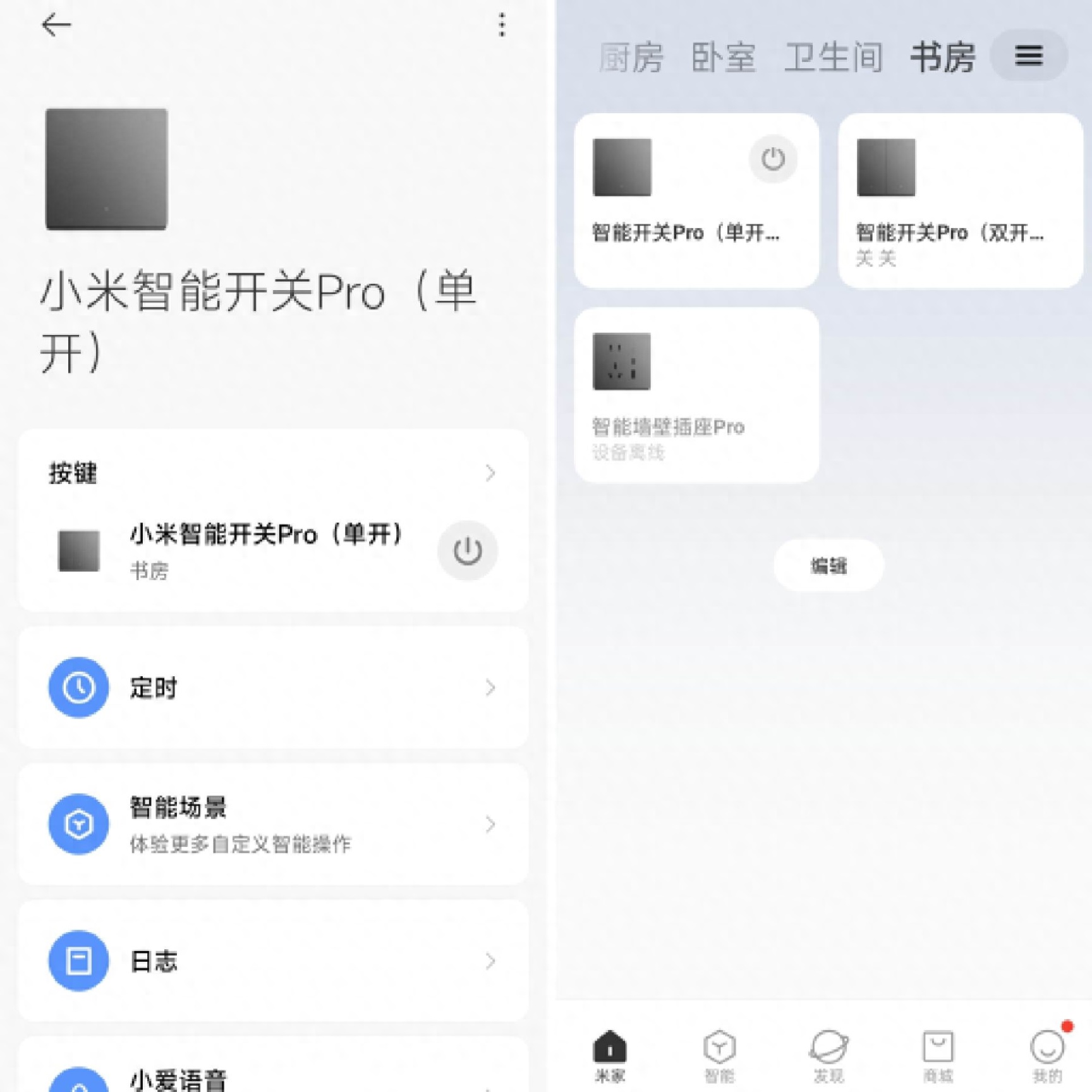Toggle power on the 智能开关Pro（单开 card
Screen dimensions: 1092x1092
772,159
